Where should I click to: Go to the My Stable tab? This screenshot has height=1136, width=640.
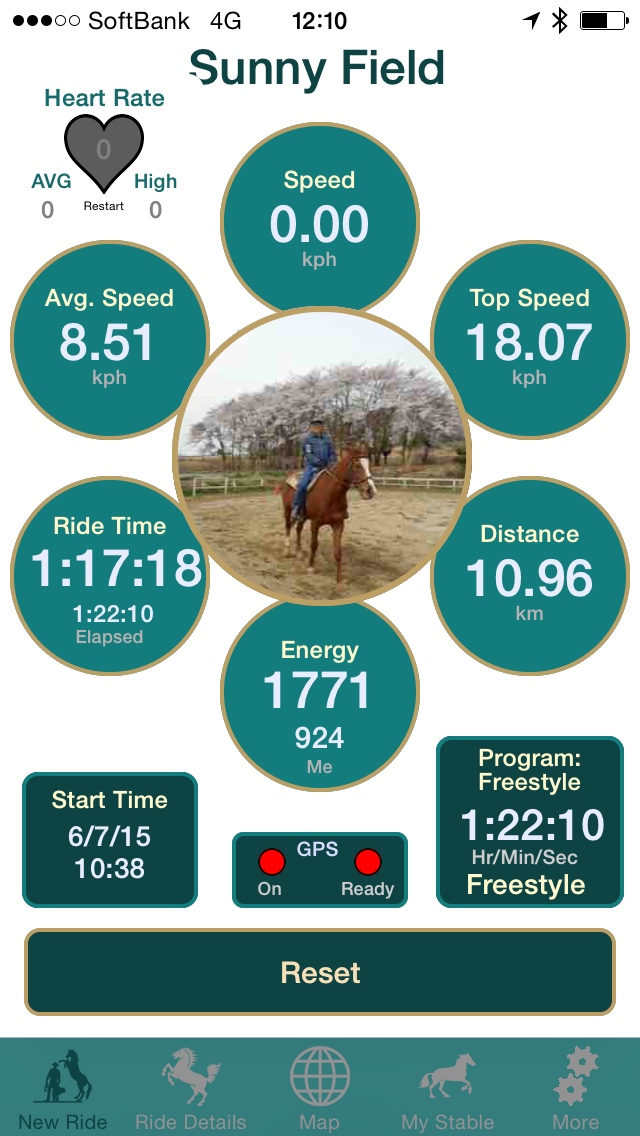point(447,1089)
